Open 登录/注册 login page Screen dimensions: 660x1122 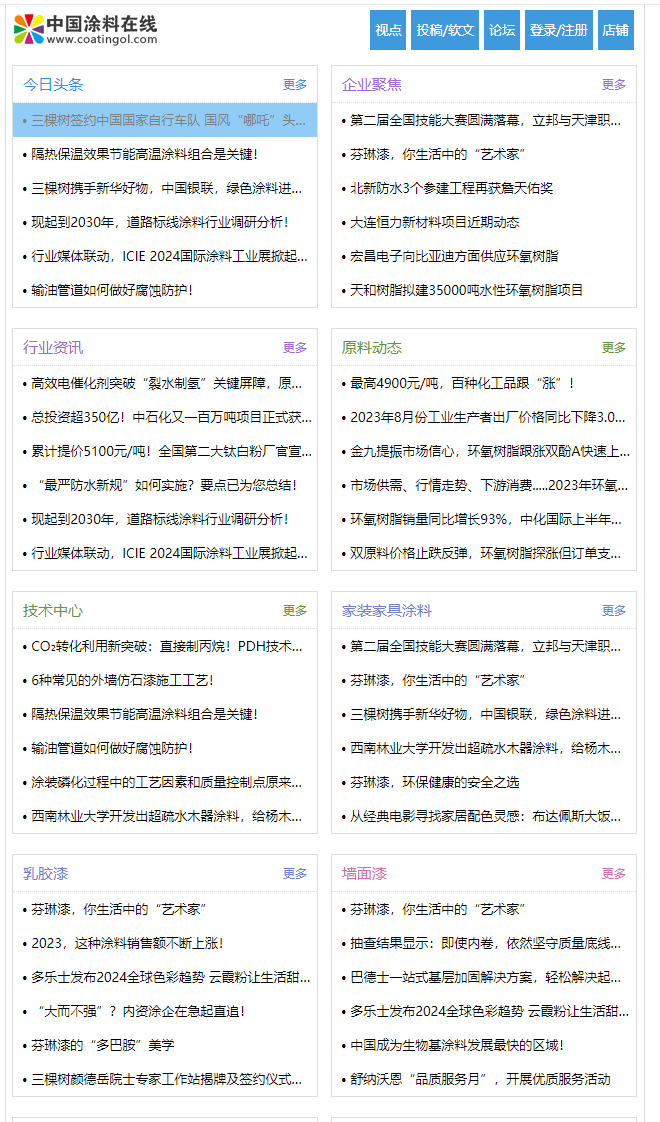click(559, 30)
